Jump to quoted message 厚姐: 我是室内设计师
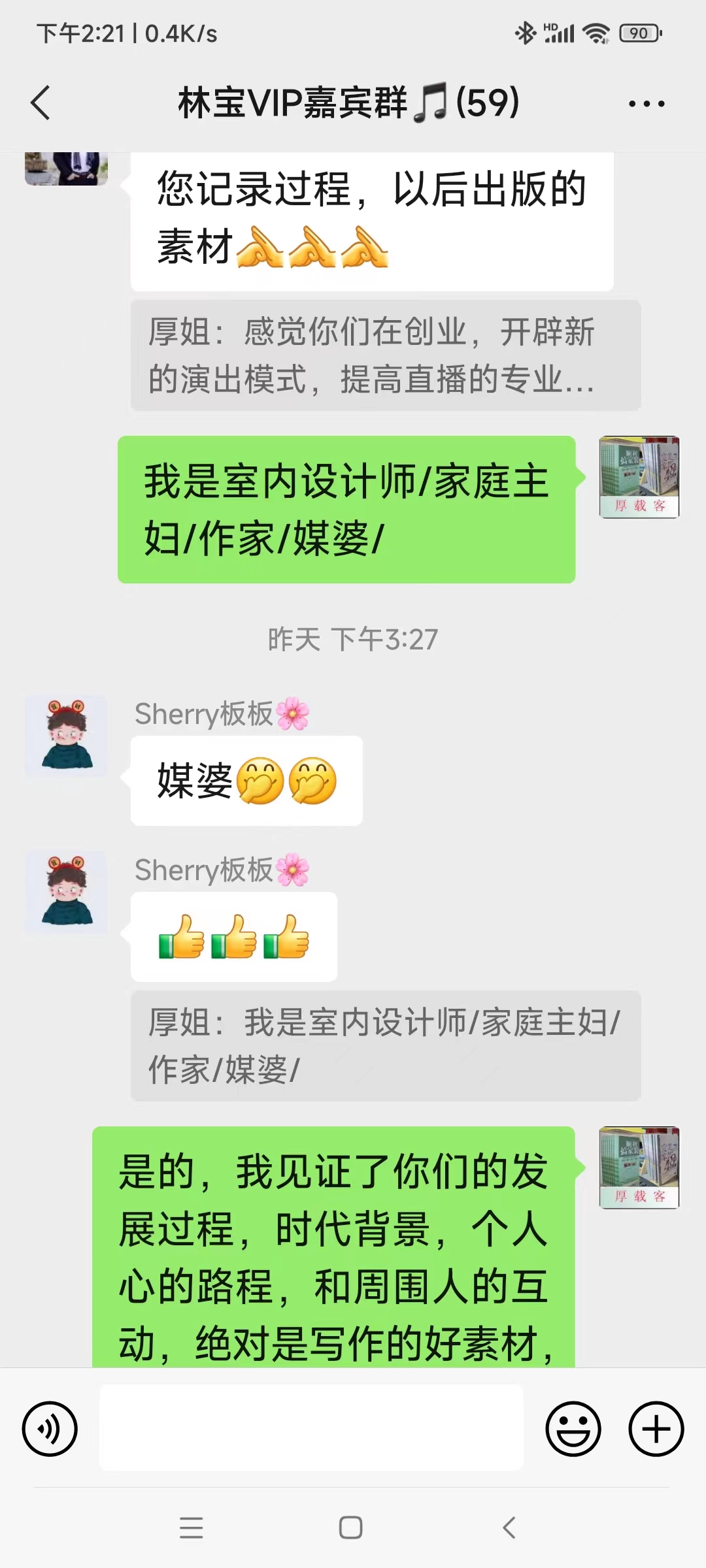This screenshot has height=1568, width=706. click(x=385, y=1045)
